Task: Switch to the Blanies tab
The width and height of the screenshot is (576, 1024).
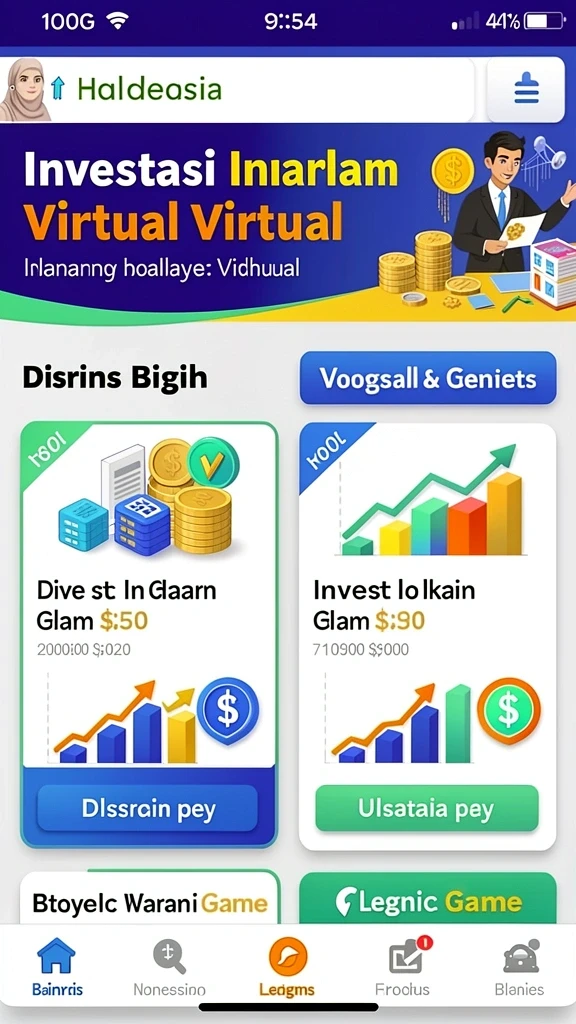Action: 520,967
